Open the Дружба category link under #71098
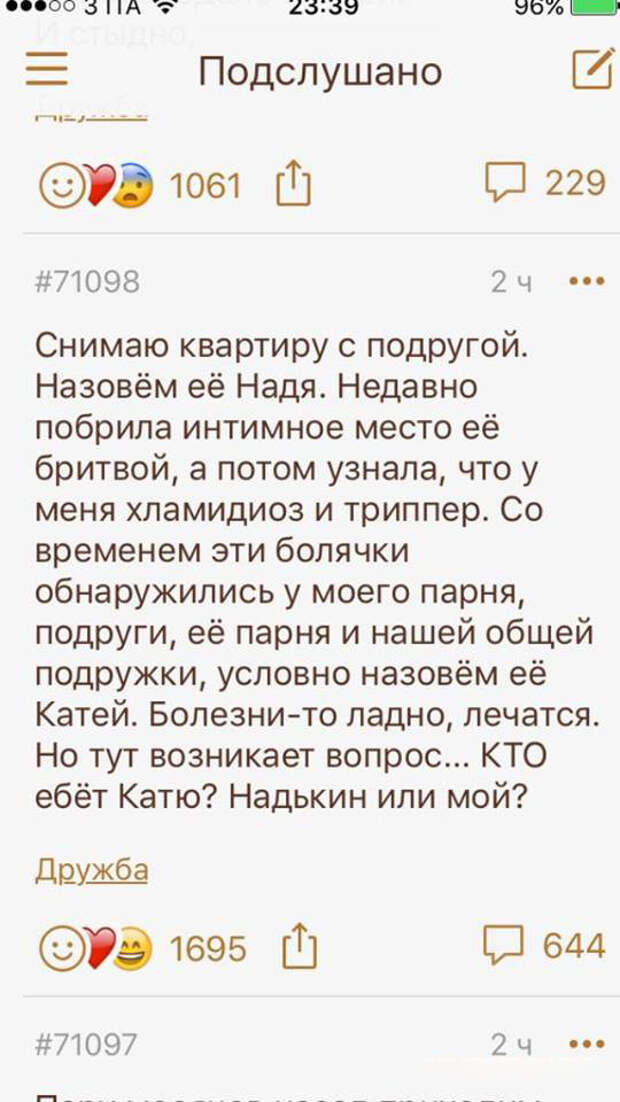The image size is (620, 1102). coord(91,870)
